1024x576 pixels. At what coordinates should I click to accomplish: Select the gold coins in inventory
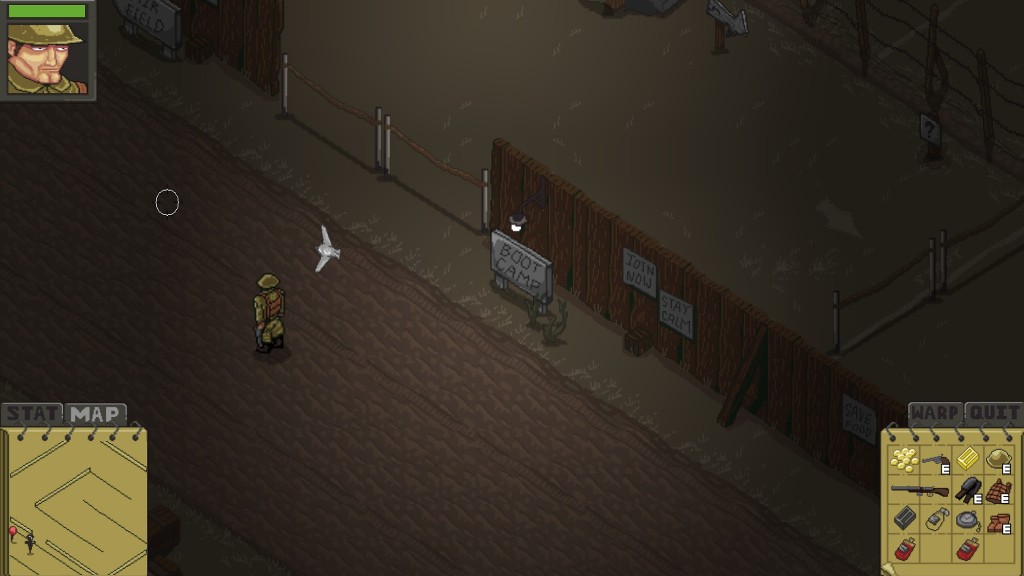coord(905,459)
